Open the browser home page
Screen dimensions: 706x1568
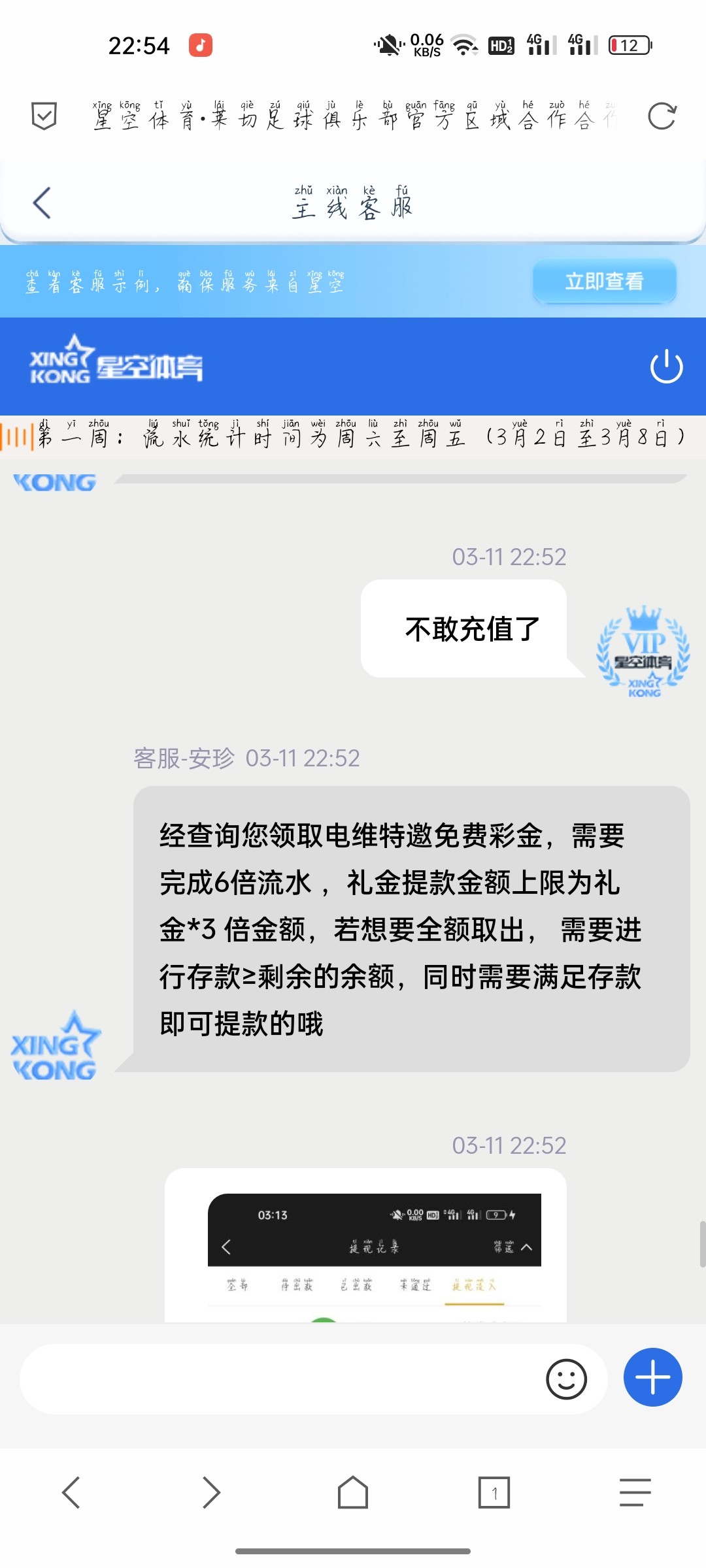pyautogui.click(x=353, y=1492)
